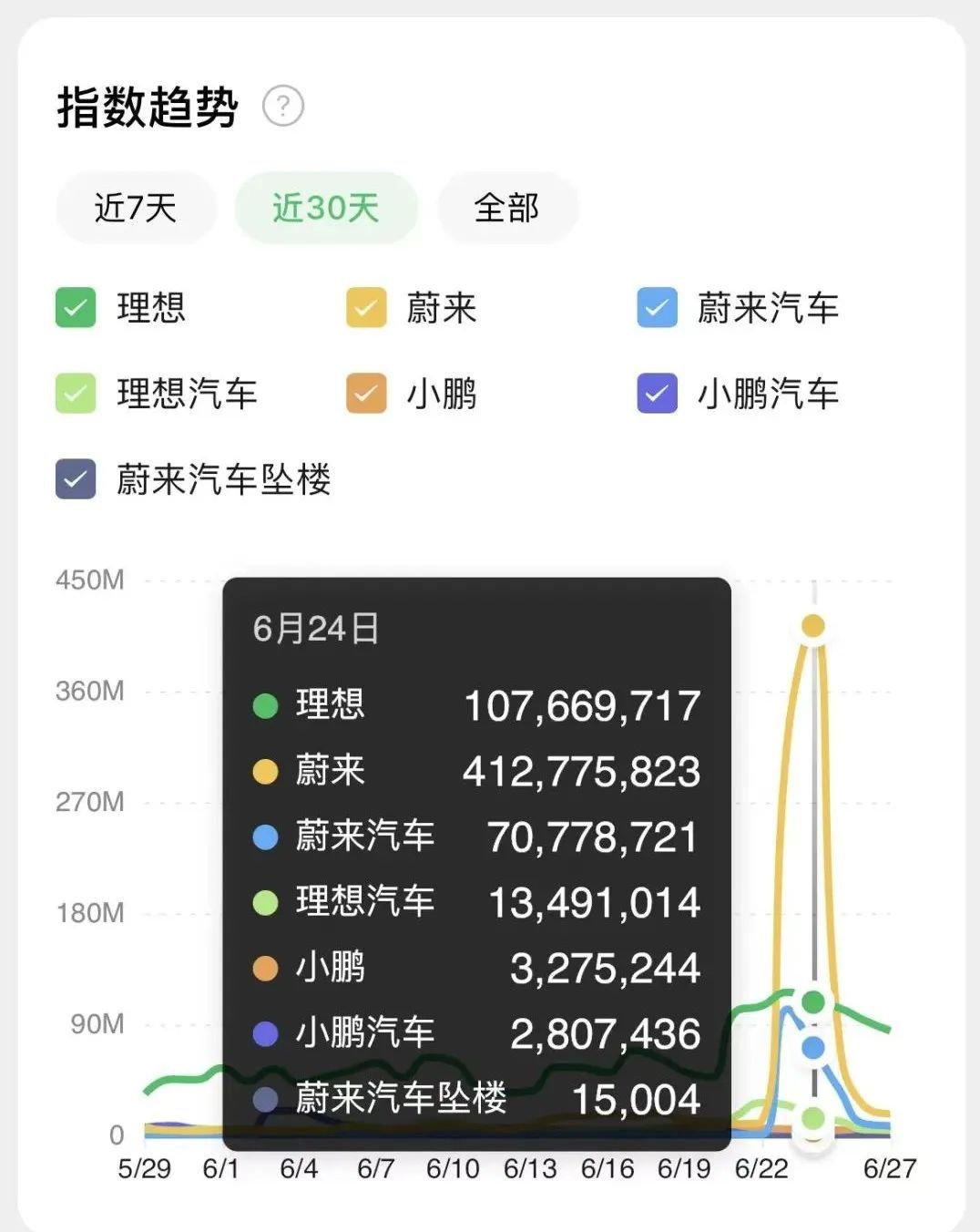Uncheck the 小鹏 keyword checkbox
The image size is (980, 1232).
click(366, 394)
